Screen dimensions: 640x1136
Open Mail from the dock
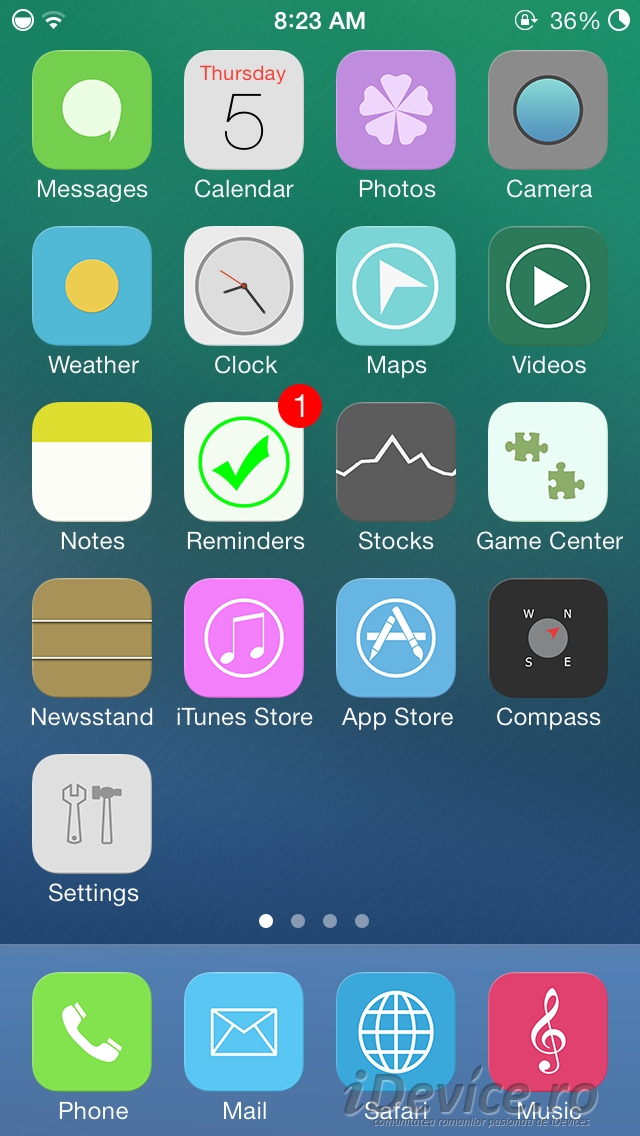244,1032
